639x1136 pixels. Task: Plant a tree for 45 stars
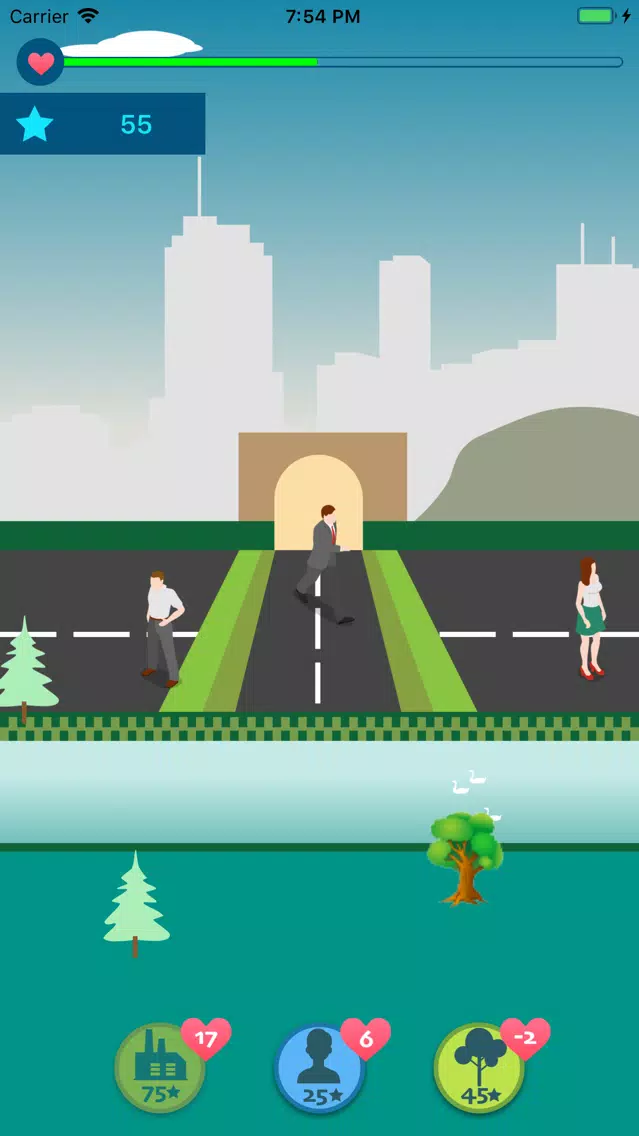pyautogui.click(x=479, y=1068)
